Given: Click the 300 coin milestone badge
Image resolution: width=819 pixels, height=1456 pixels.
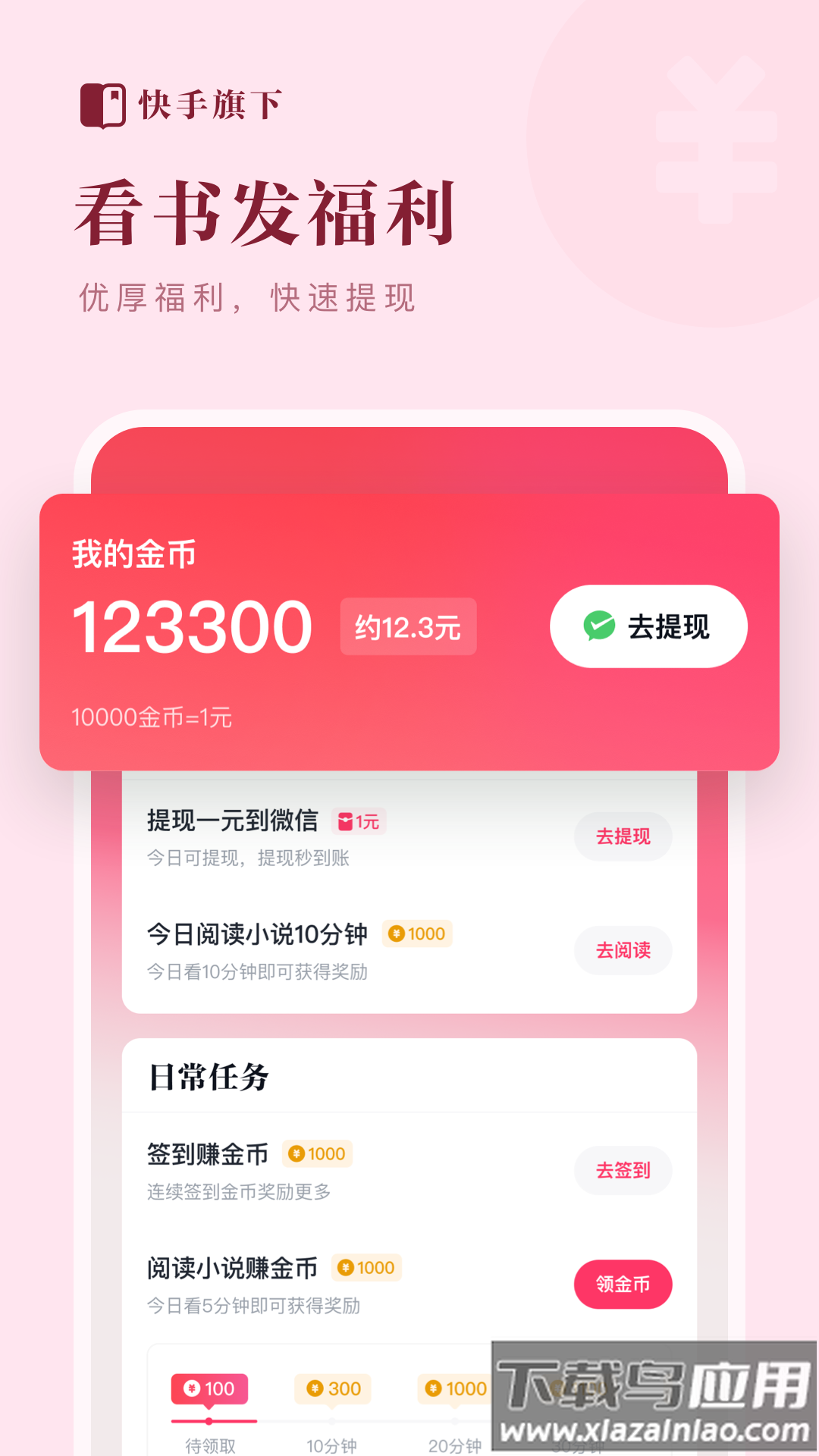Looking at the screenshot, I should click(331, 1389).
